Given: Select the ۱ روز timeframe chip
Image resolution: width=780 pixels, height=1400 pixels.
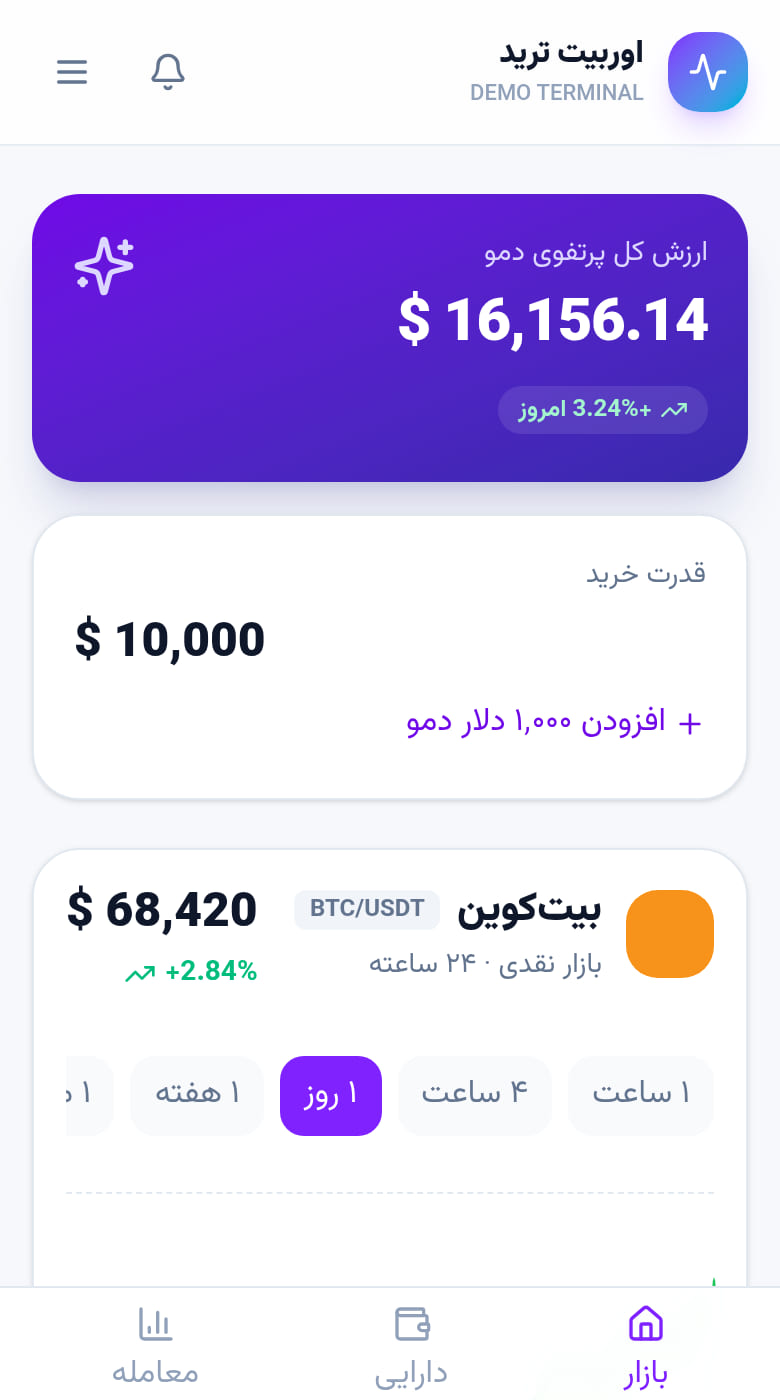Looking at the screenshot, I should (331, 1095).
